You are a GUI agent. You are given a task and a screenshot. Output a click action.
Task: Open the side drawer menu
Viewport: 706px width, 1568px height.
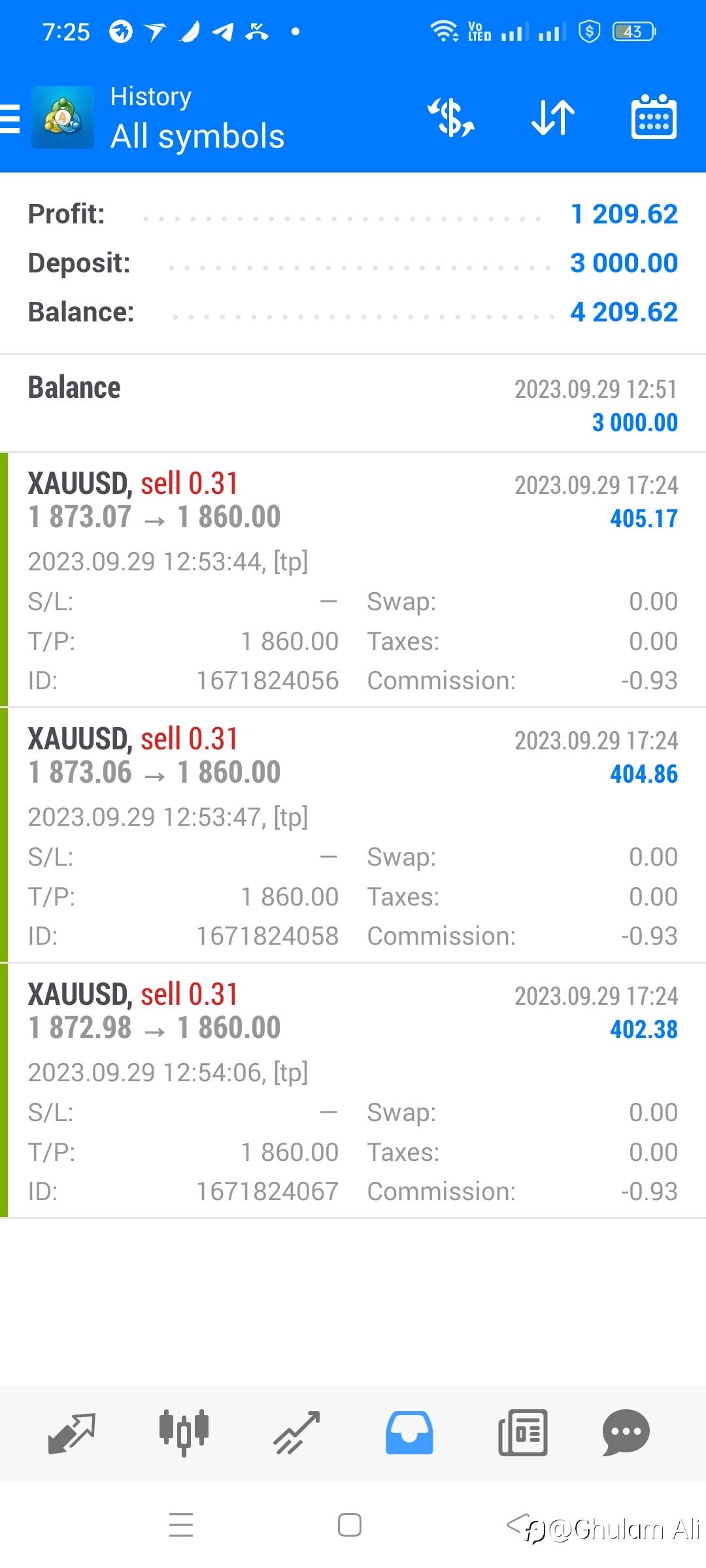[x=10, y=118]
